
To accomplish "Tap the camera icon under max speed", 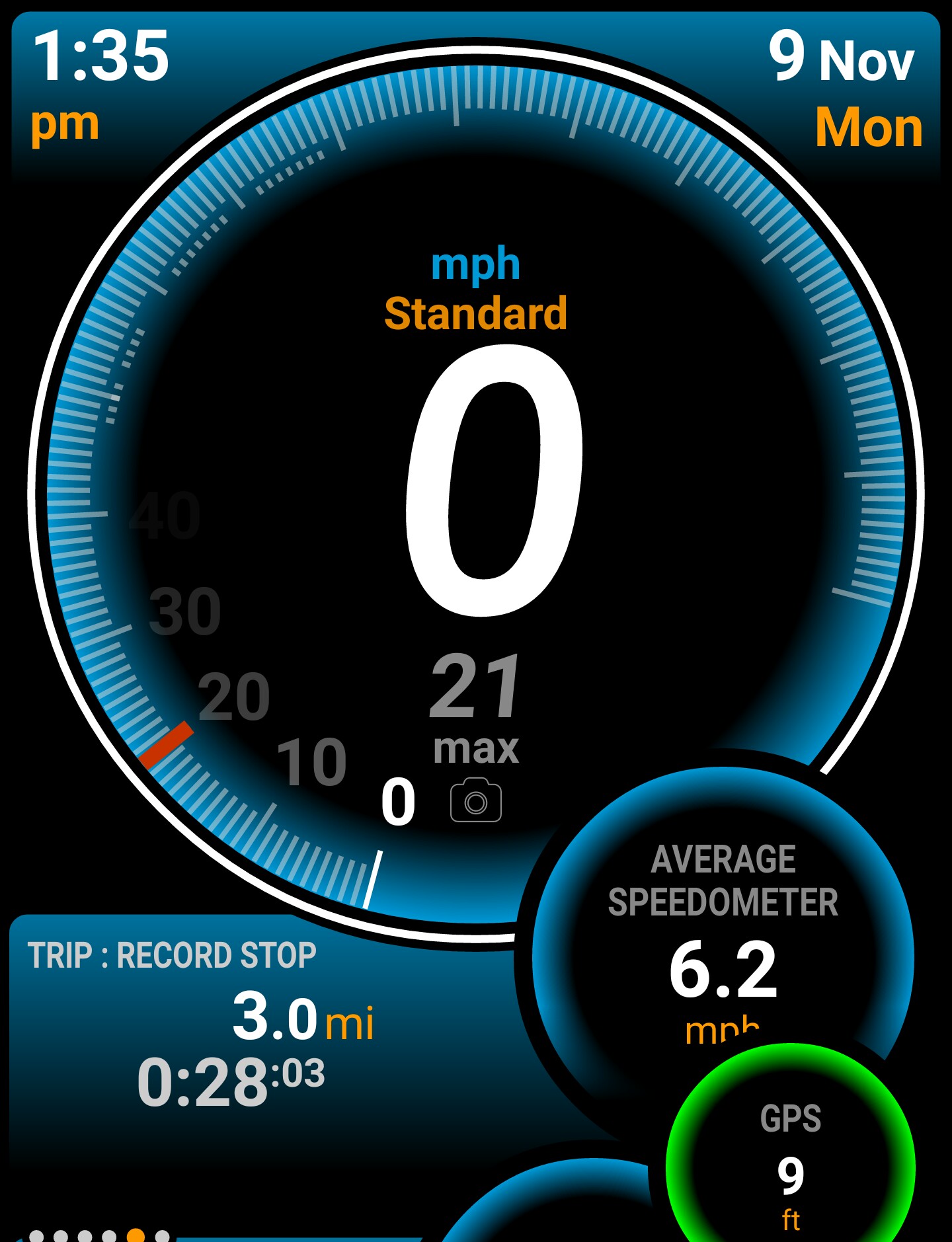I will tap(475, 801).
